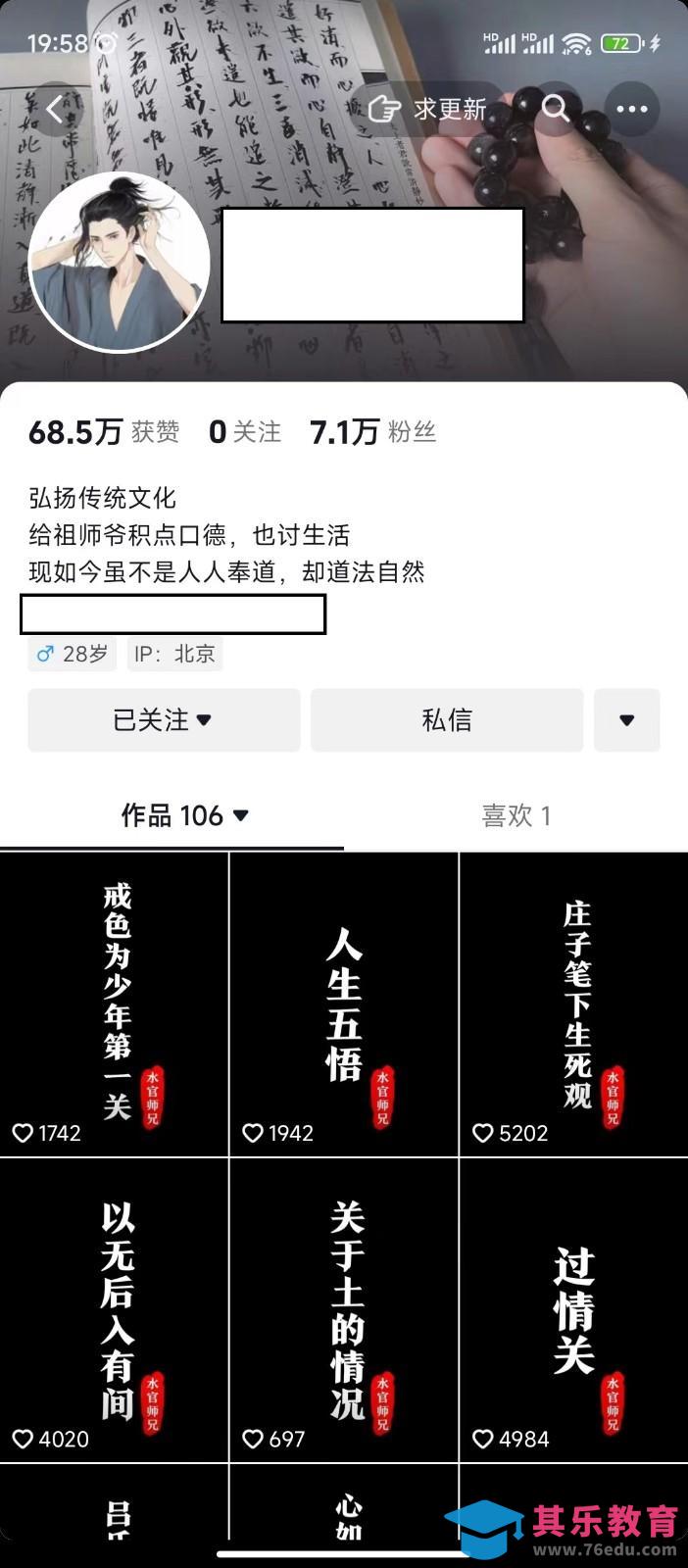Open the video 庄子笔下生死观
The width and height of the screenshot is (688, 1568).
tap(574, 1004)
